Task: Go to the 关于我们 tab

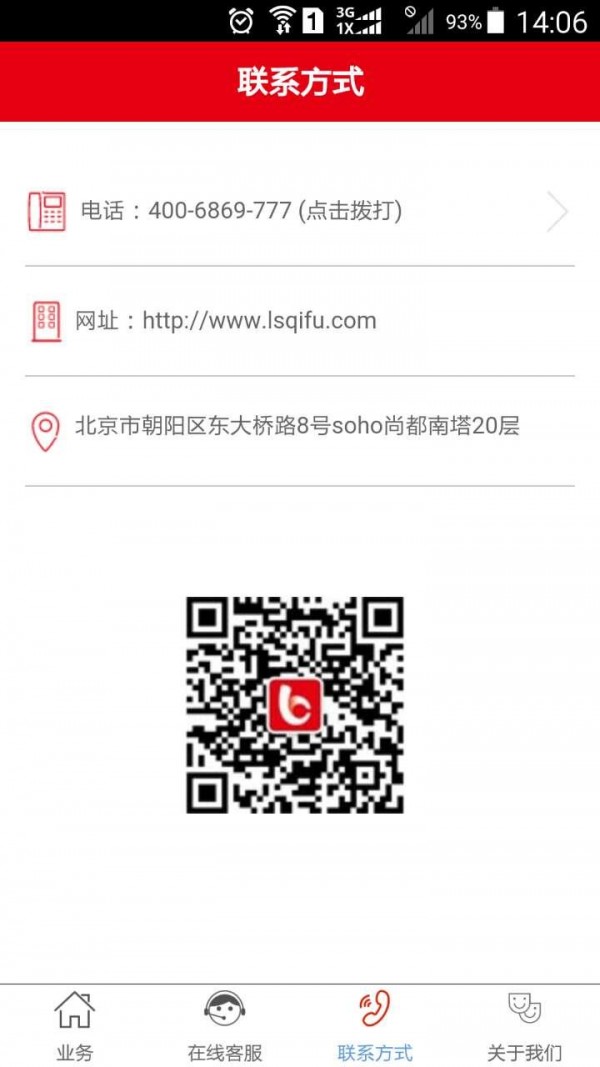Action: click(x=524, y=1025)
